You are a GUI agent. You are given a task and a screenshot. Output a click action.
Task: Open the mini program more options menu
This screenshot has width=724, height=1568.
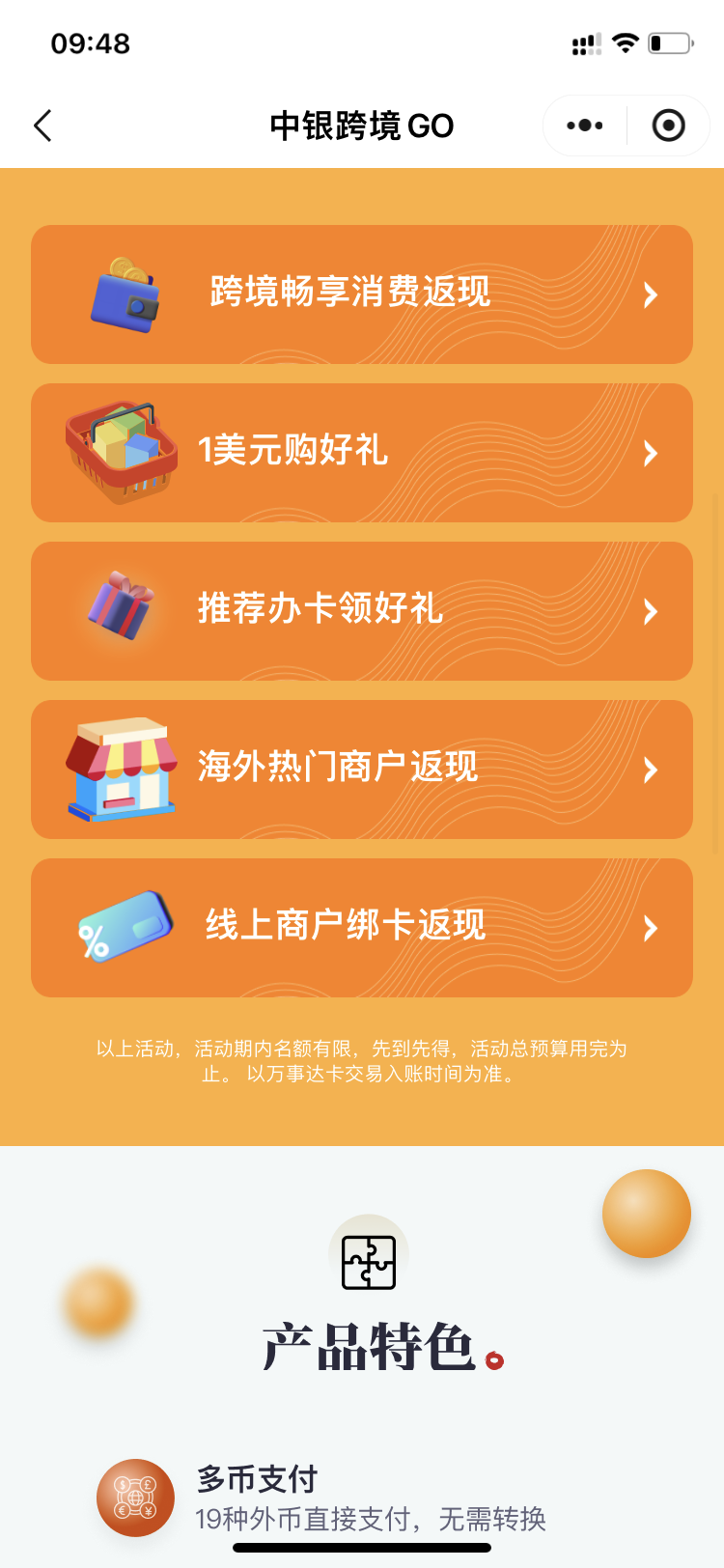point(585,126)
